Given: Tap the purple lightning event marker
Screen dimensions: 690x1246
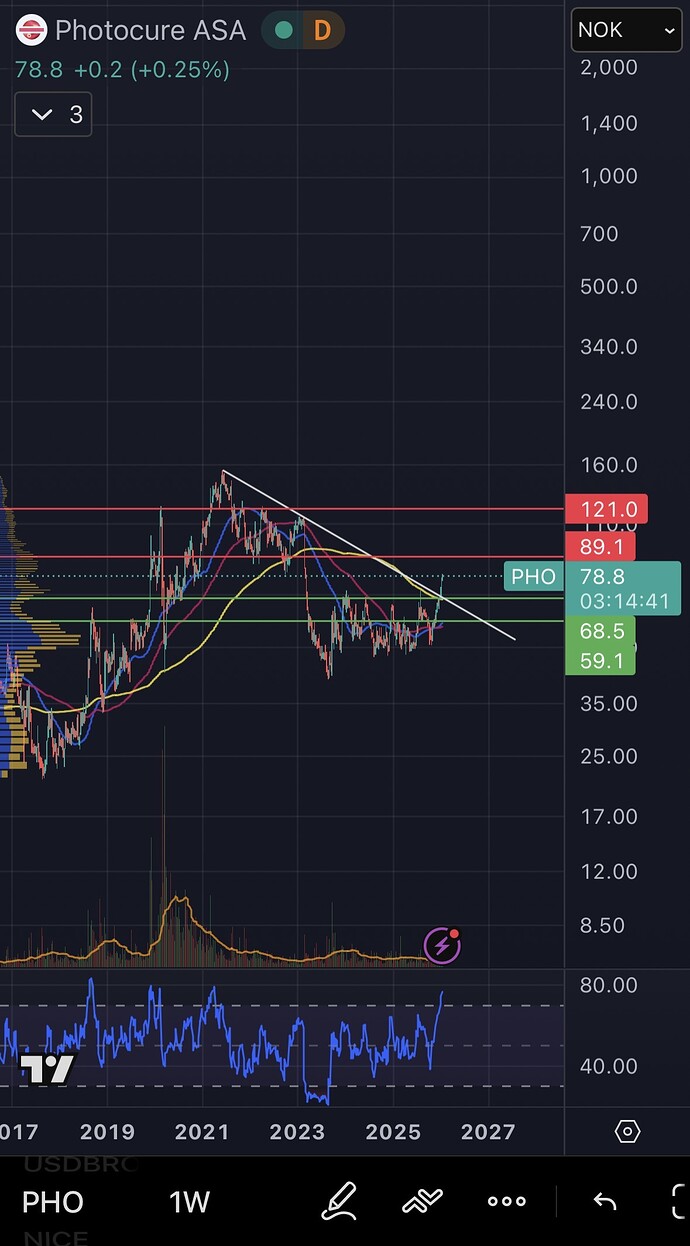Looking at the screenshot, I should pyautogui.click(x=442, y=945).
